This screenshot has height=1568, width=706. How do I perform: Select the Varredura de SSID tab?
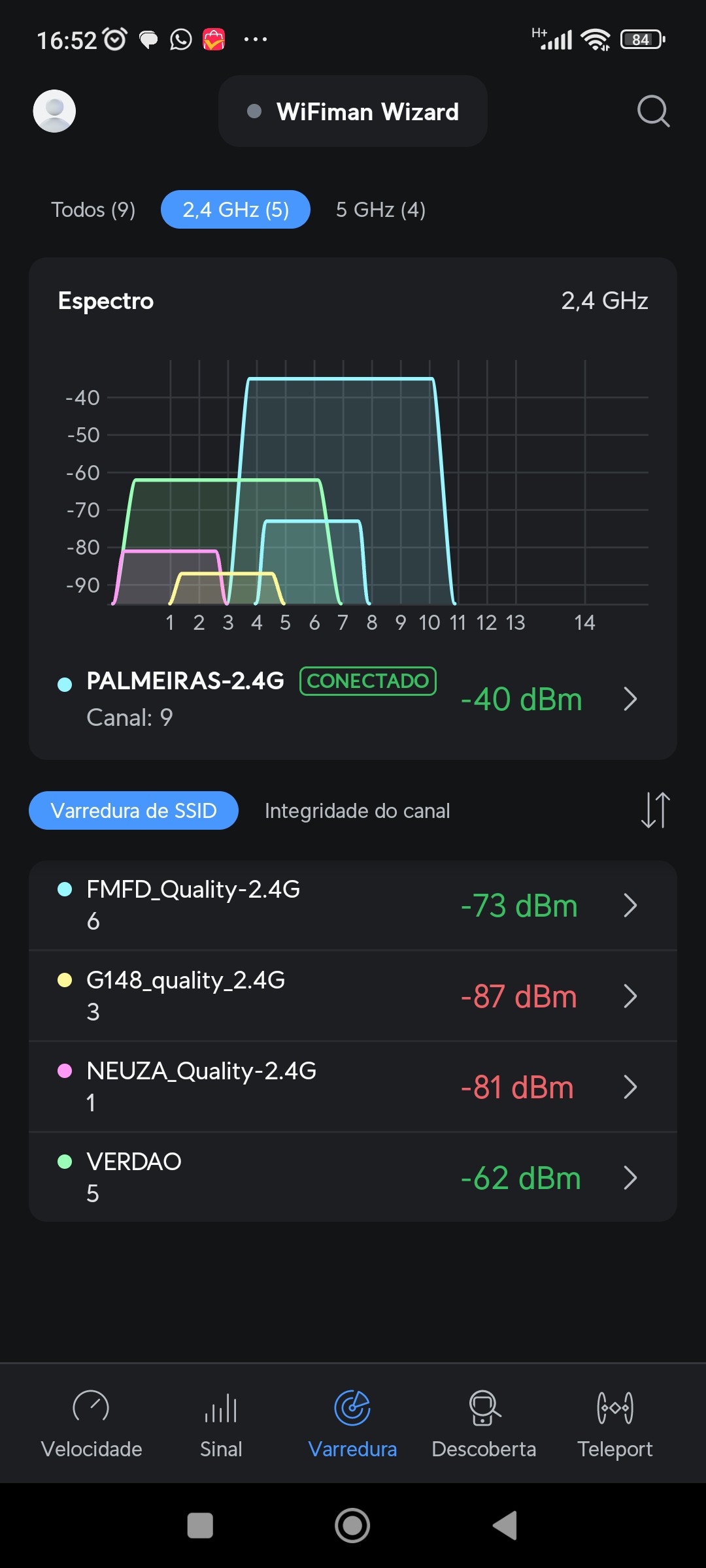(133, 811)
